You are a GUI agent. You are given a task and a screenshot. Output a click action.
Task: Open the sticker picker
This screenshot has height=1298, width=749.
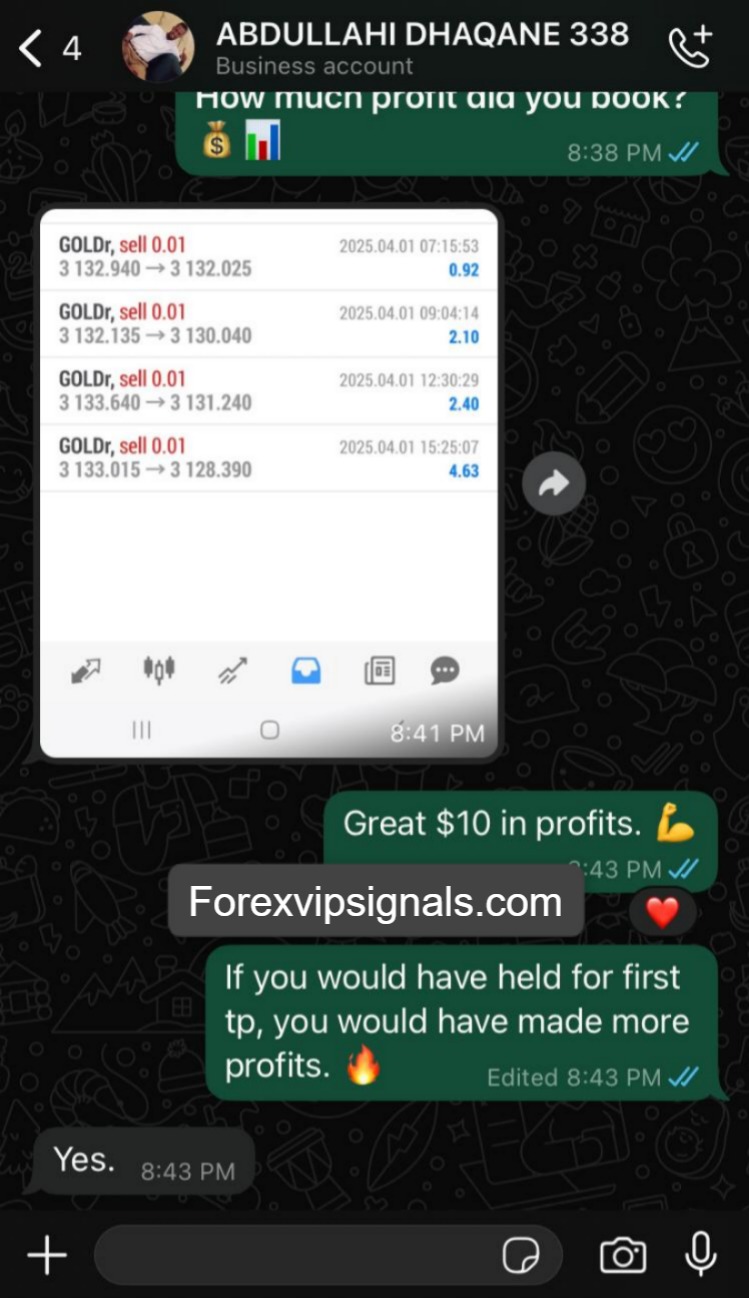(521, 1255)
